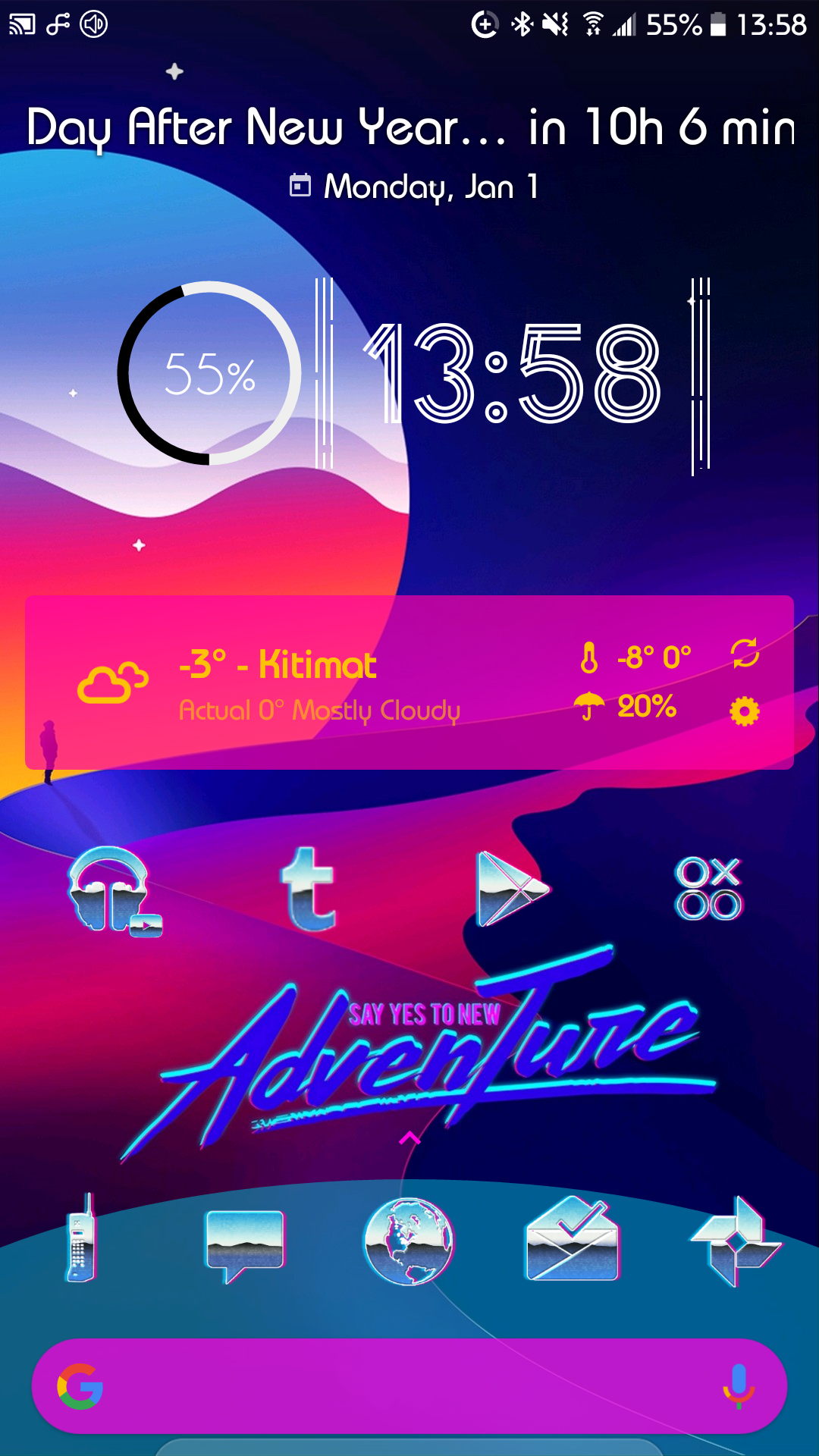
Task: Launch the globe web browser
Action: pos(409,1241)
